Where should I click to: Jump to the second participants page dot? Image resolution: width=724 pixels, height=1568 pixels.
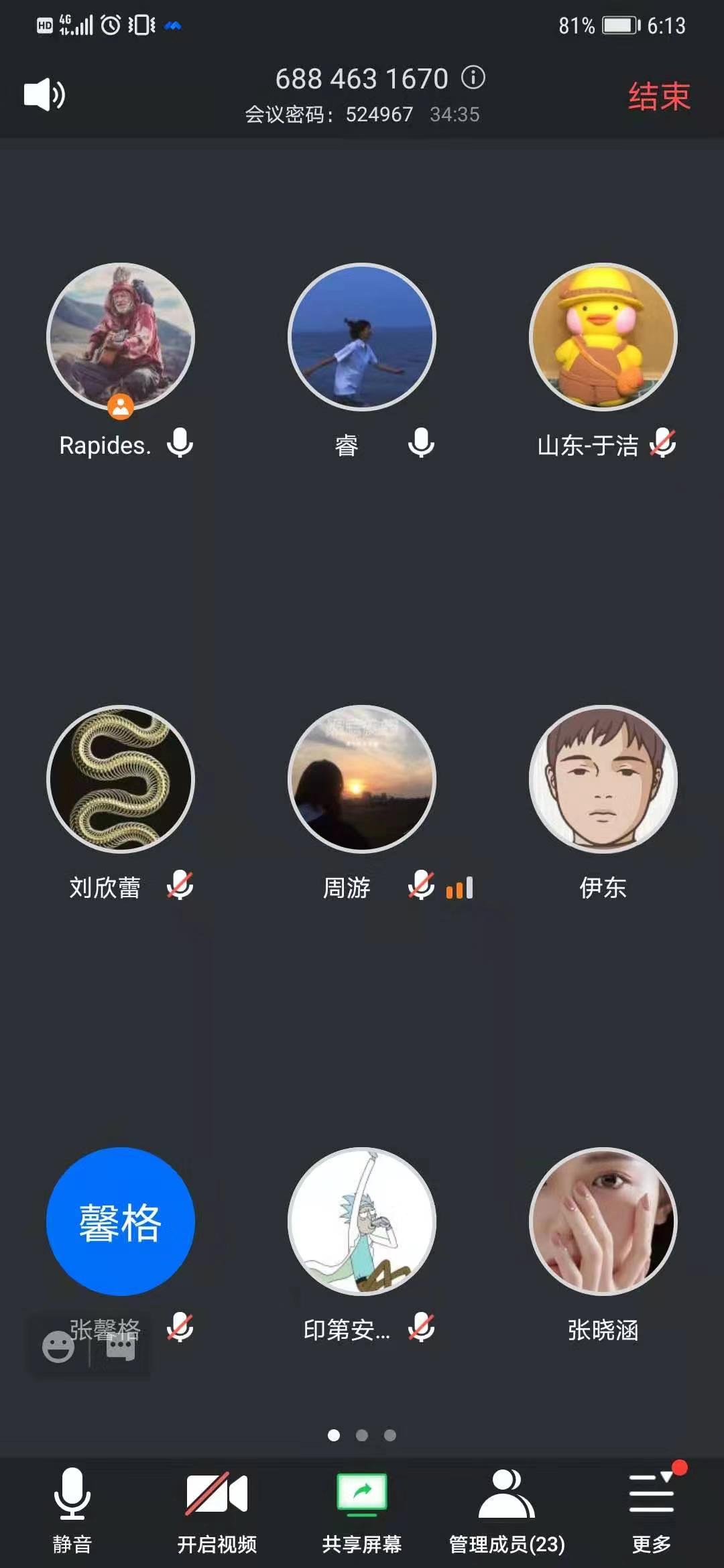point(362,1435)
